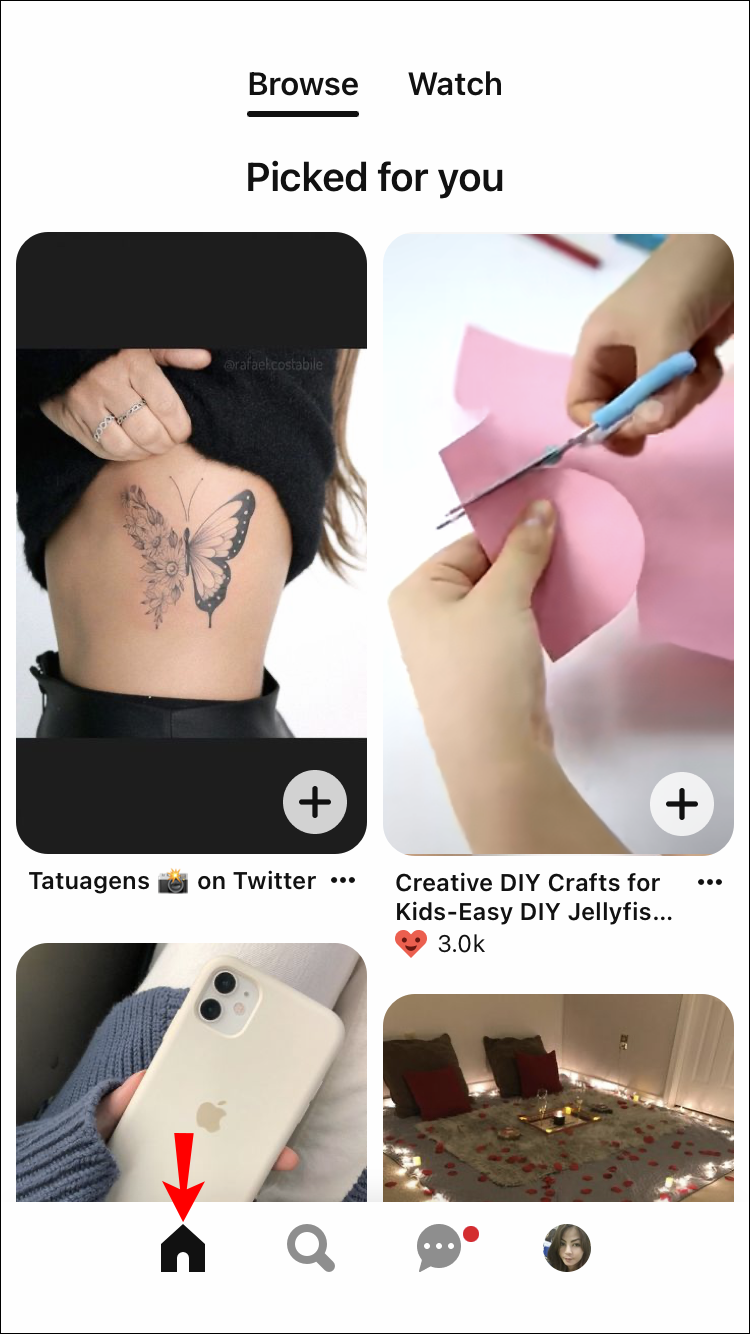Open more options for Tatuagens on Twitter
The height and width of the screenshot is (1334, 750).
point(343,881)
